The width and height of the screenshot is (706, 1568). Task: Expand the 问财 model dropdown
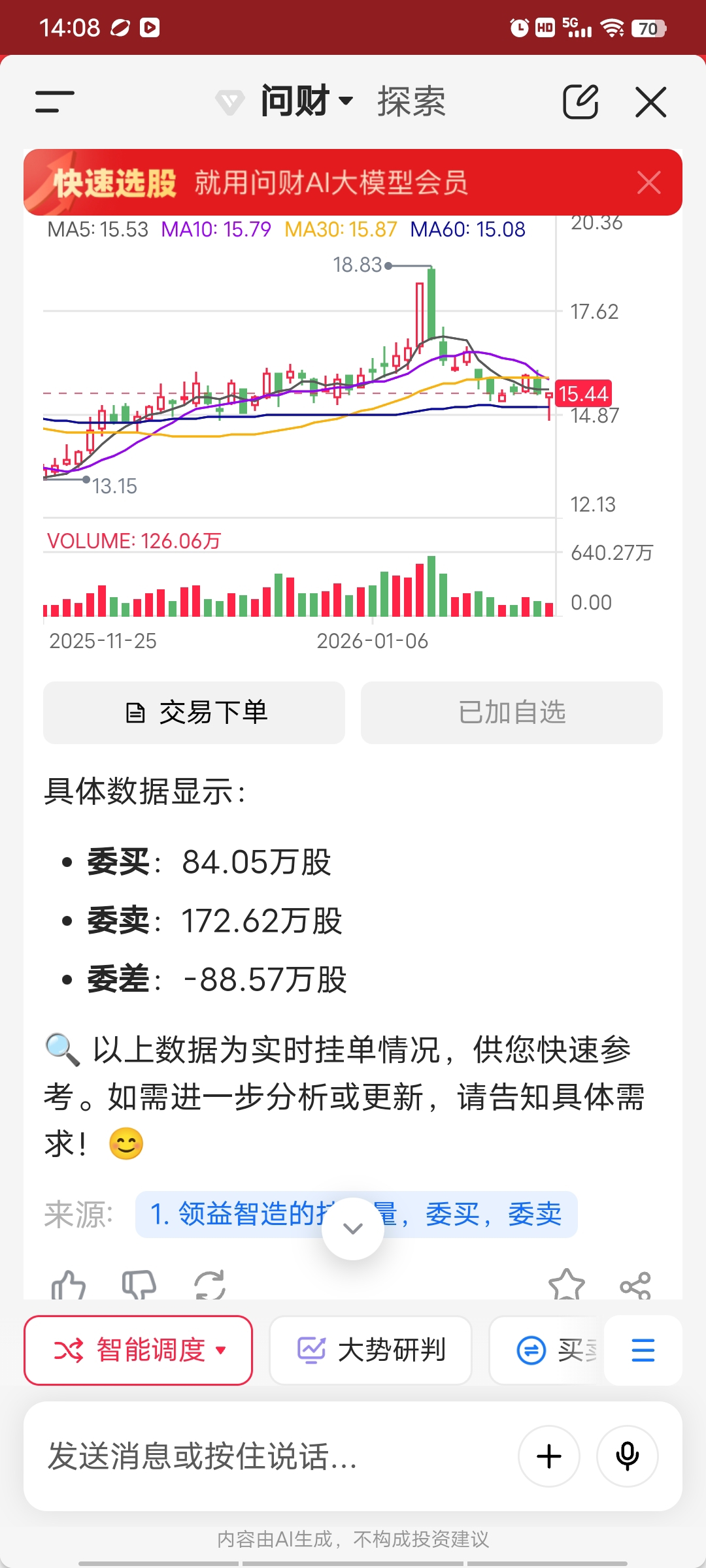pyautogui.click(x=307, y=101)
